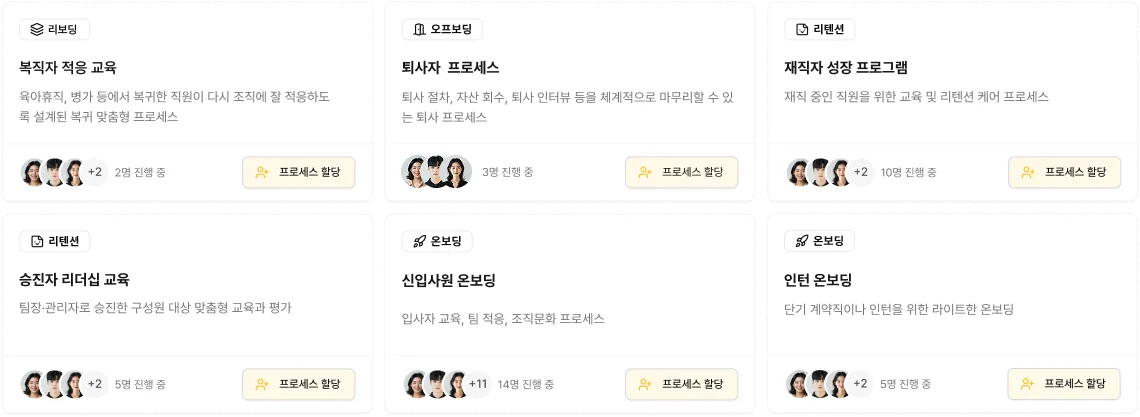This screenshot has height=417, width=1140.
Task: Open the 퇴사자 프로세스 card
Action: tap(450, 68)
